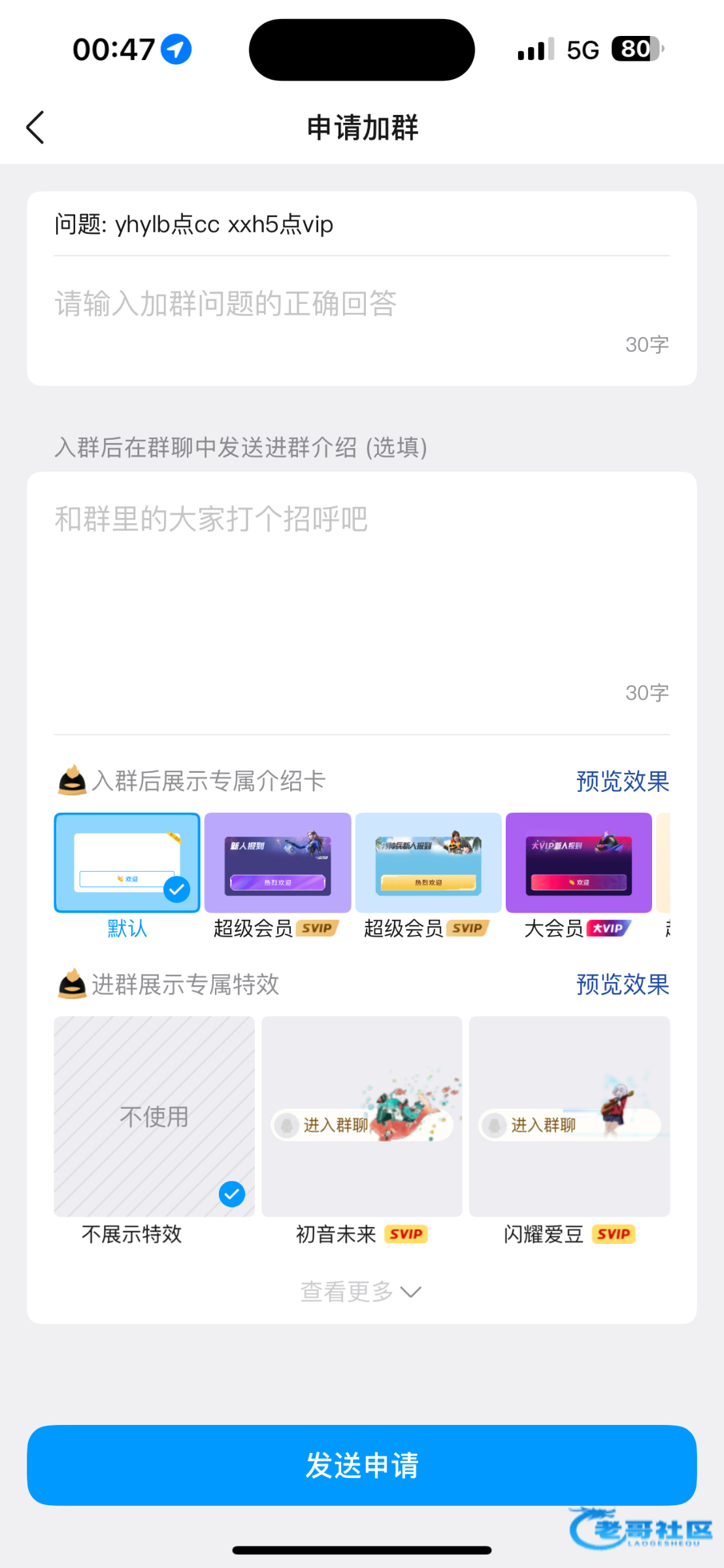Expand 查看更多 entry effects
724x1568 pixels.
360,1292
